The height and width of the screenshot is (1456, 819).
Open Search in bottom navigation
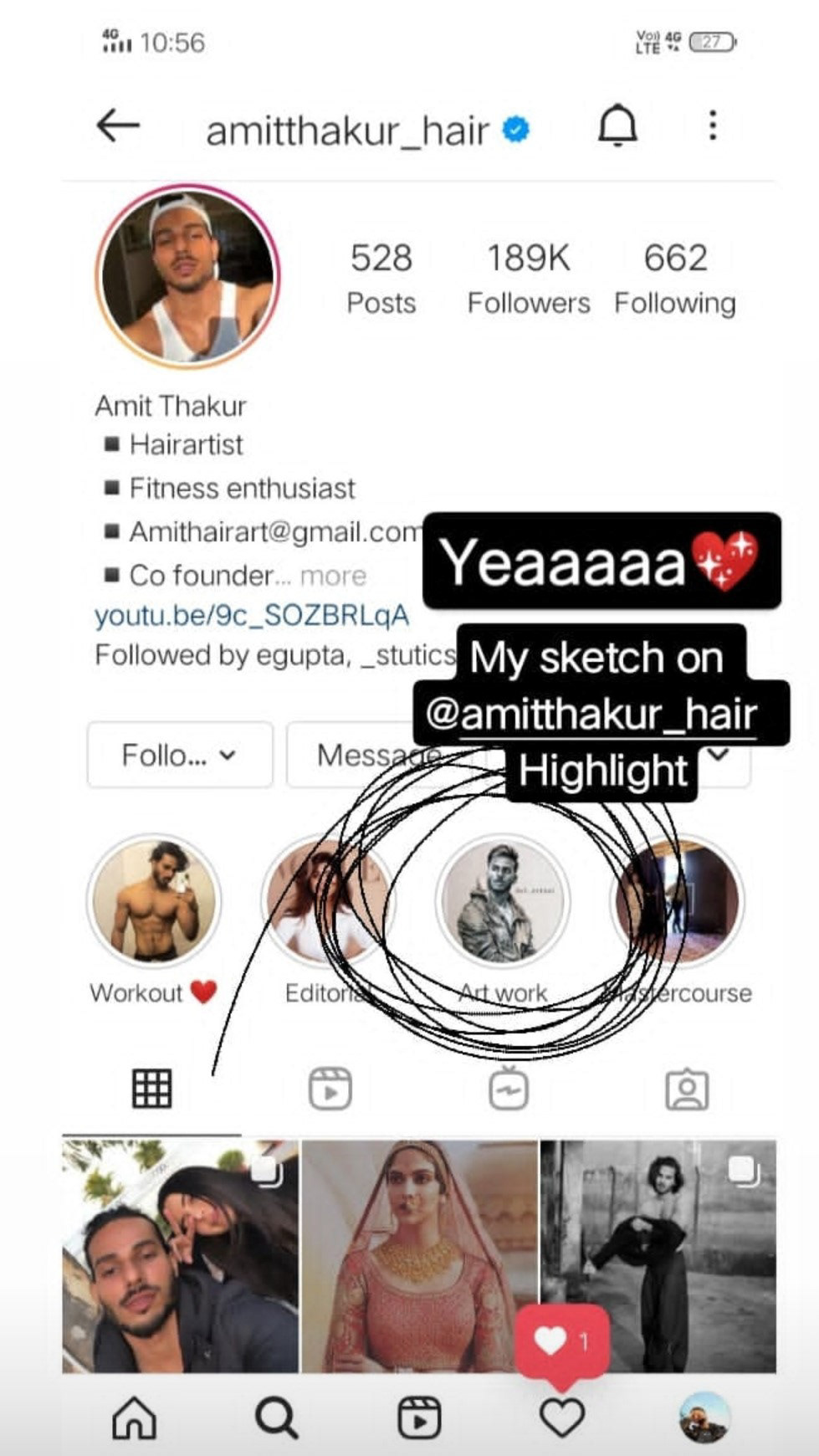click(276, 1418)
